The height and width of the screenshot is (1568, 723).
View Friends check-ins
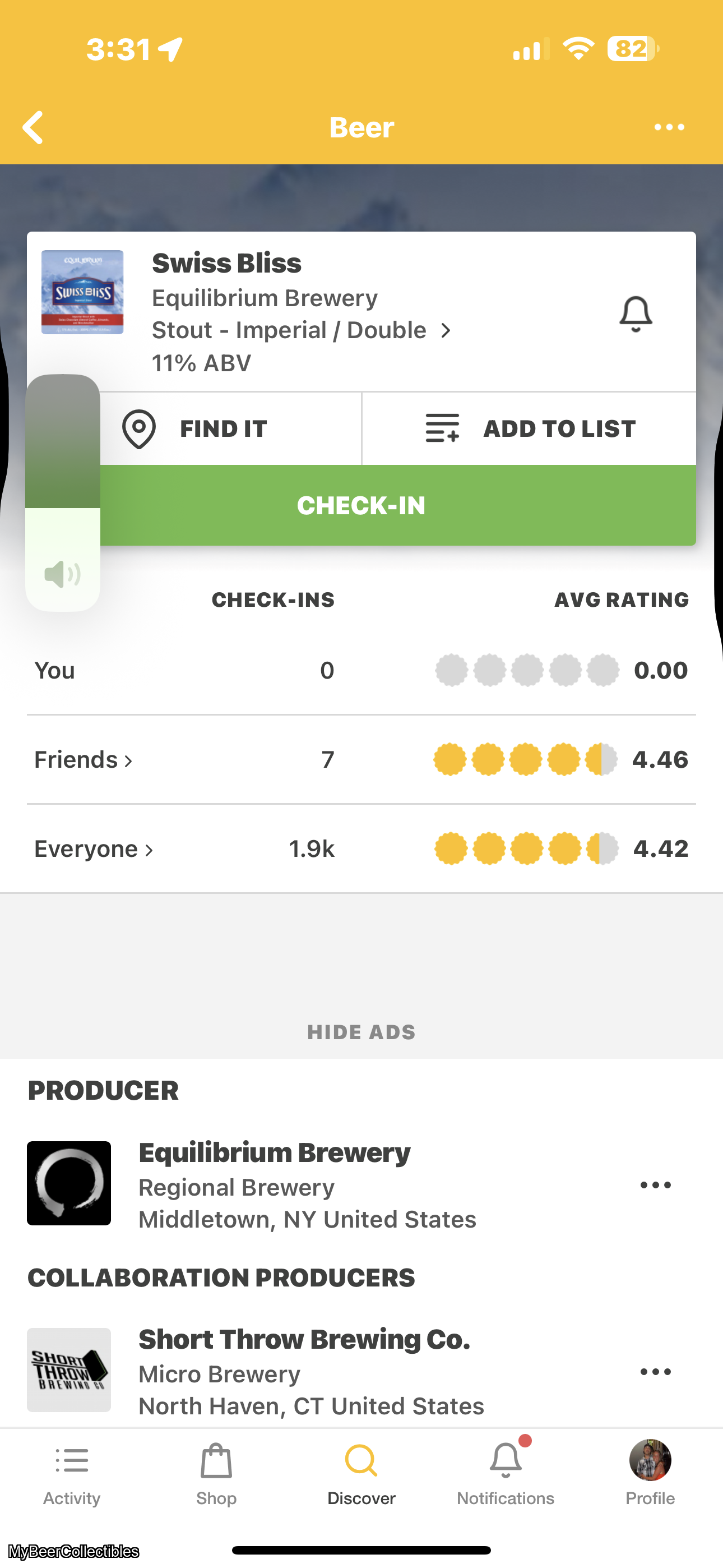(x=84, y=760)
